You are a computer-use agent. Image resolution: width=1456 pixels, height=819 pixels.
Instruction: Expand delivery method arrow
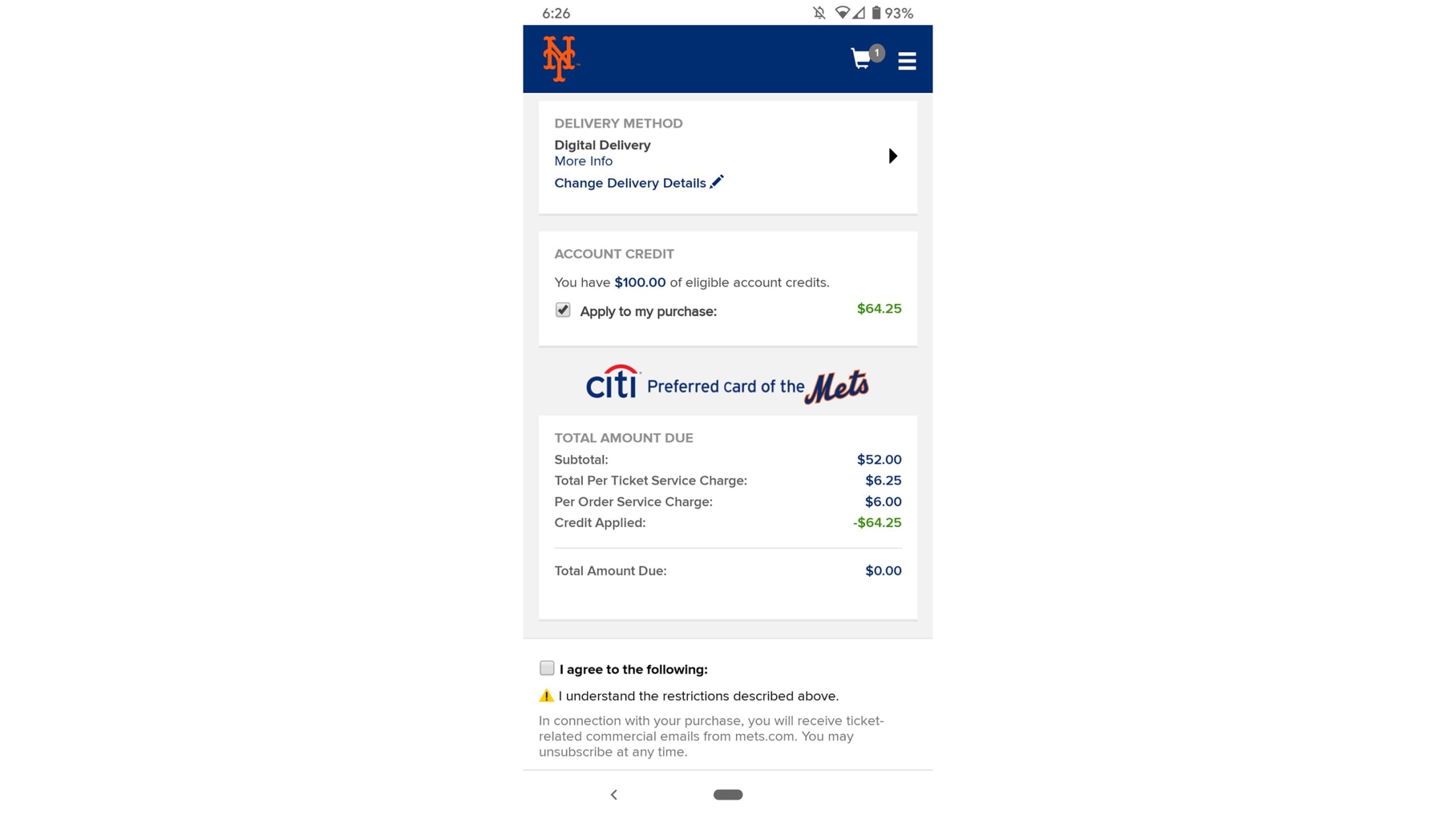(892, 156)
